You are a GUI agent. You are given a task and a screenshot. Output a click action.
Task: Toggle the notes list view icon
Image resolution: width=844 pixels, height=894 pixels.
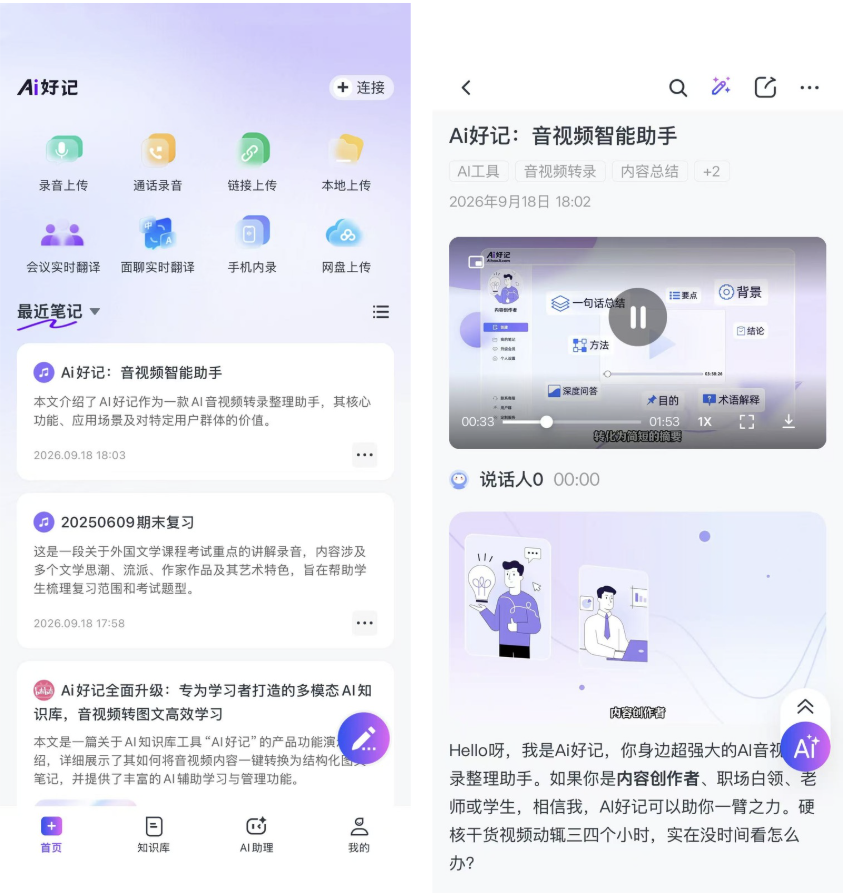[x=380, y=312]
